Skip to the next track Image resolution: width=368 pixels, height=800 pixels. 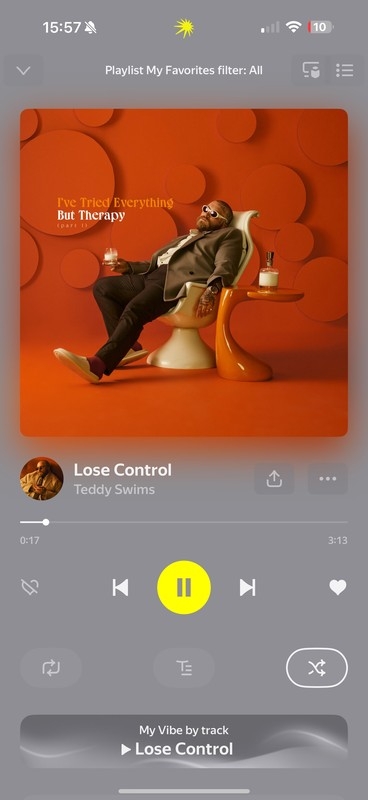(248, 587)
